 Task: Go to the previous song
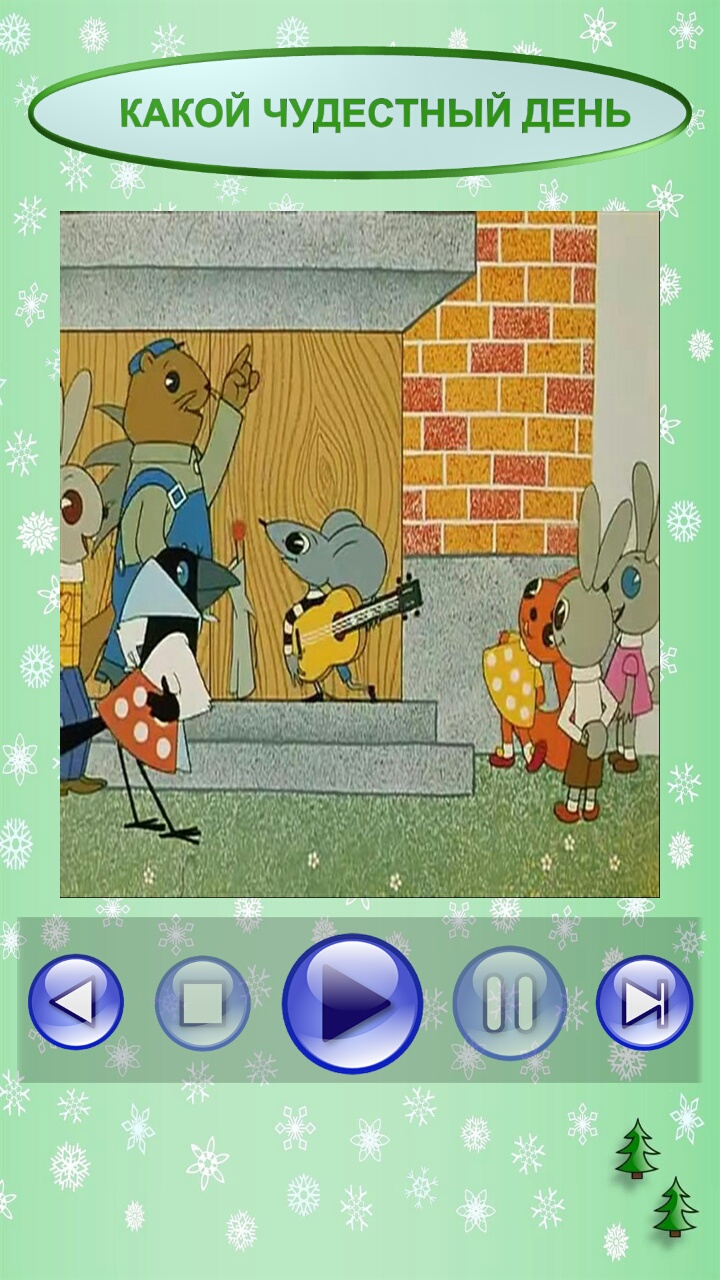click(75, 1002)
